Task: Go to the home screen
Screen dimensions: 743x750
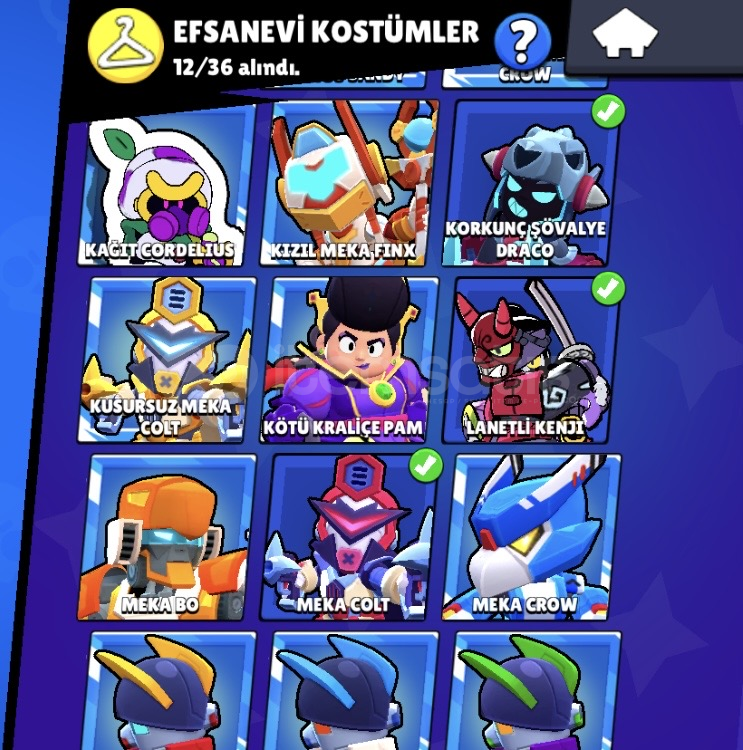Action: [x=624, y=37]
